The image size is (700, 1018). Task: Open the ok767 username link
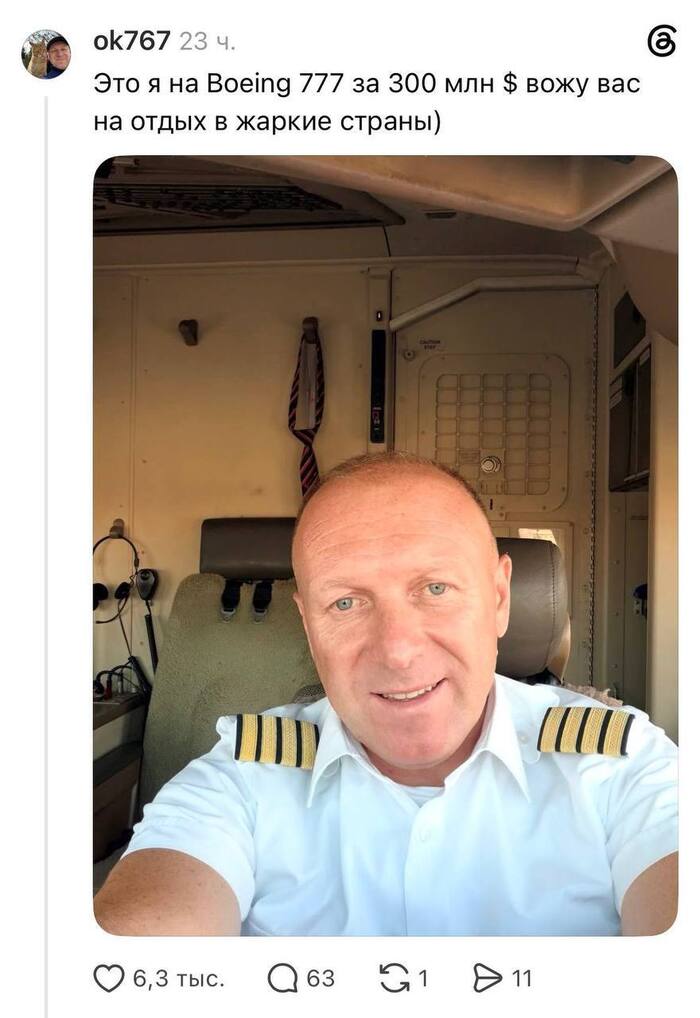[x=132, y=41]
